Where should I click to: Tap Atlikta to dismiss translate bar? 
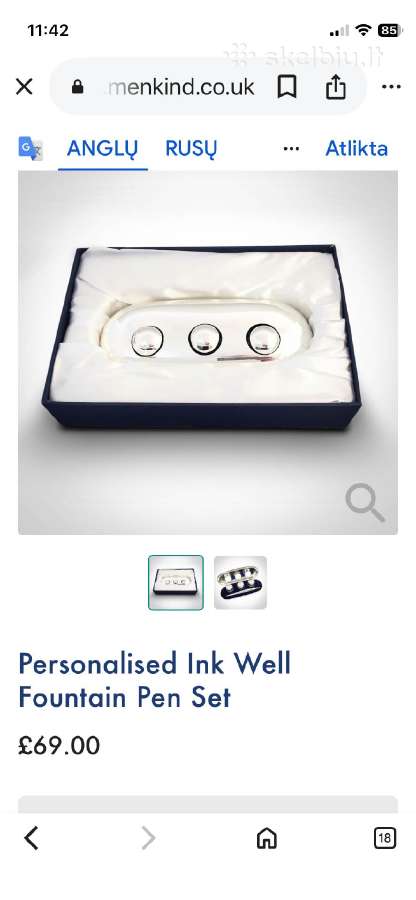coord(356,149)
